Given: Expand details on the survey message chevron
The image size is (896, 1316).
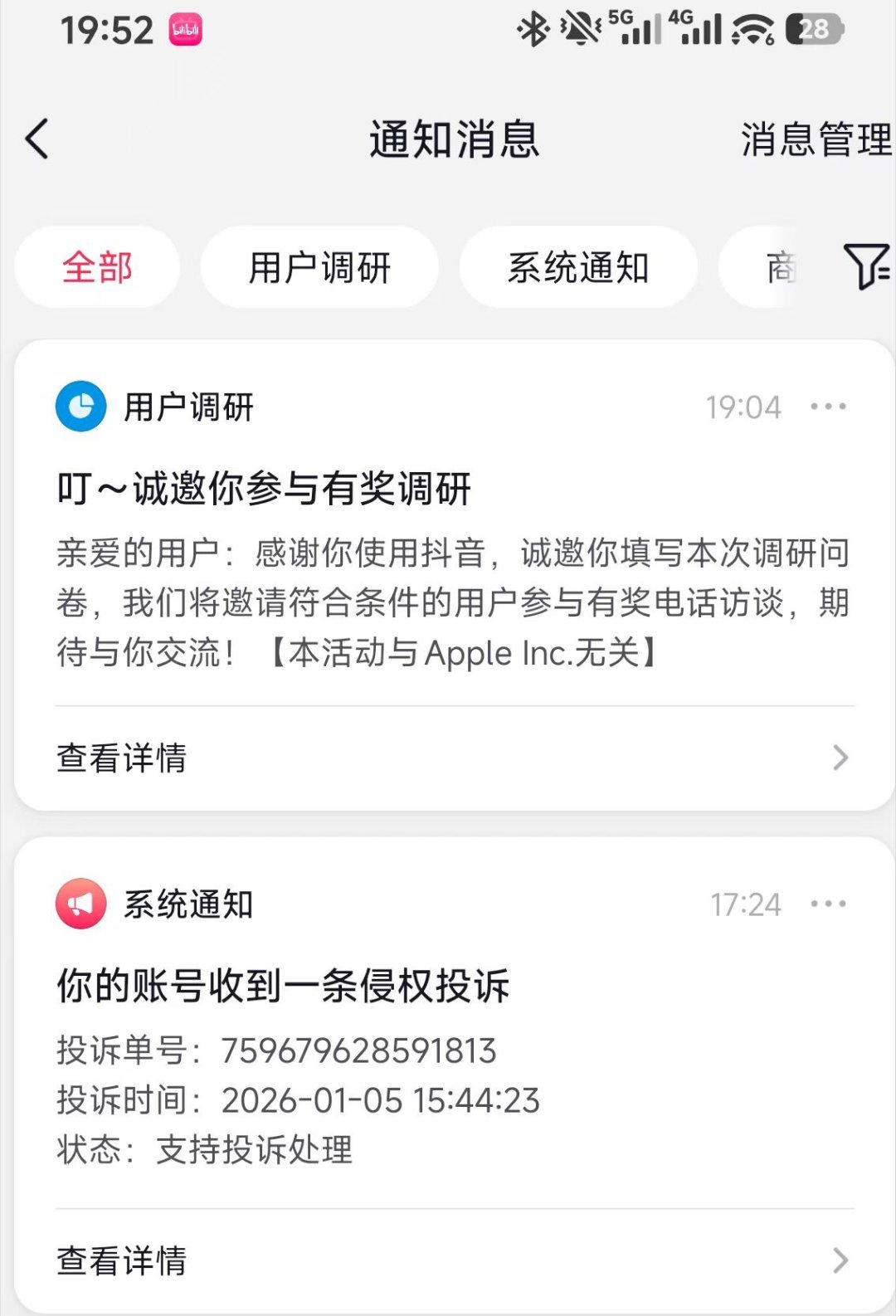Looking at the screenshot, I should pyautogui.click(x=840, y=758).
